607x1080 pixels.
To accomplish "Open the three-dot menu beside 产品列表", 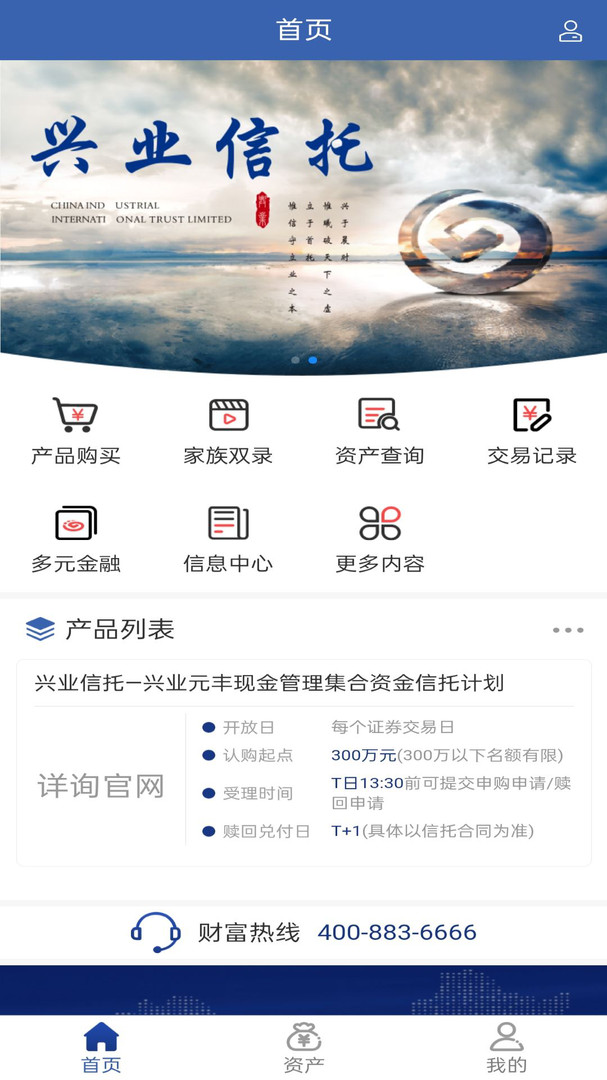I will coord(567,630).
